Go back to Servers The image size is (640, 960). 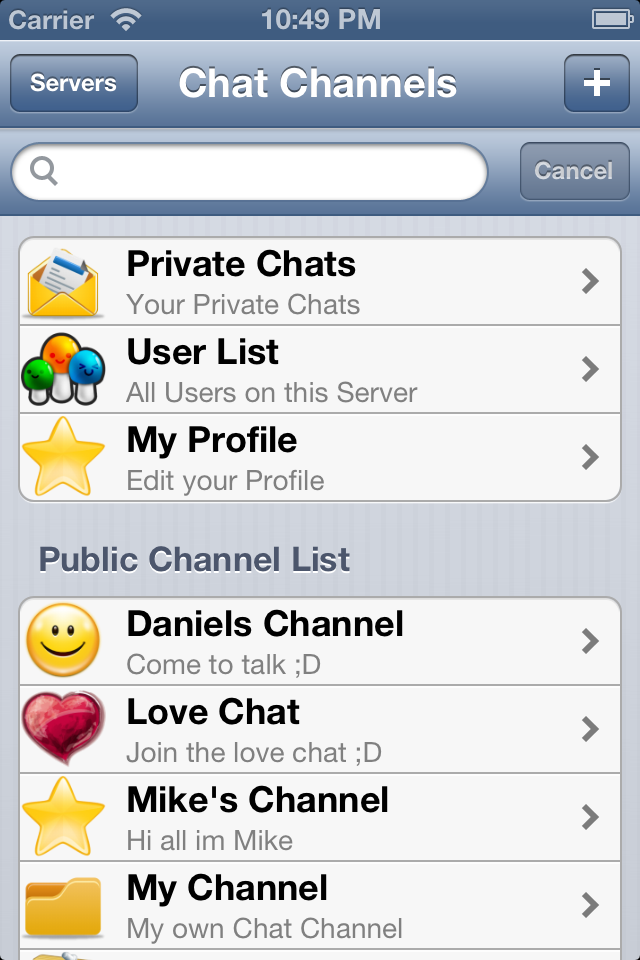pos(73,84)
